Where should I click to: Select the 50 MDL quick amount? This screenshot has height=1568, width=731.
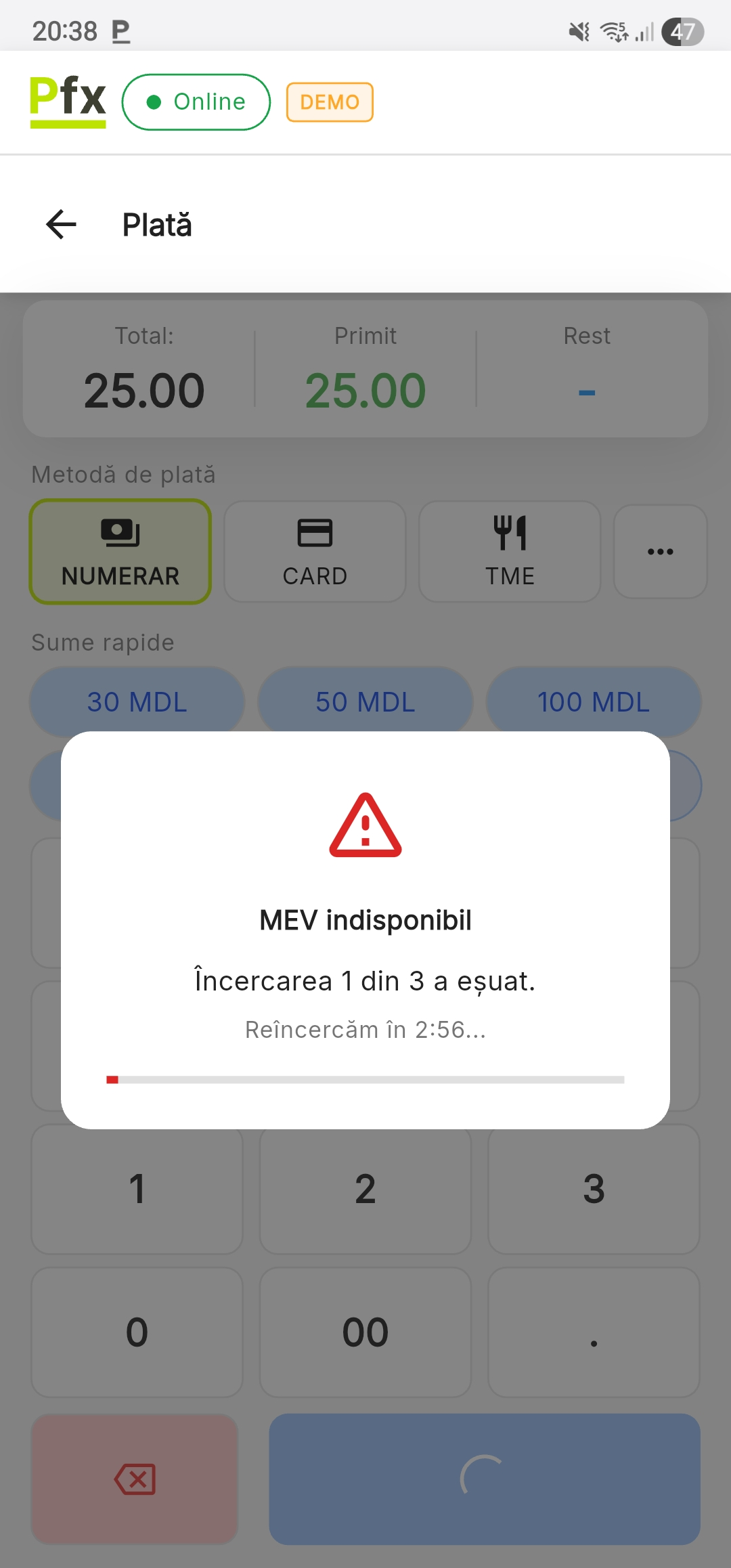(x=365, y=700)
